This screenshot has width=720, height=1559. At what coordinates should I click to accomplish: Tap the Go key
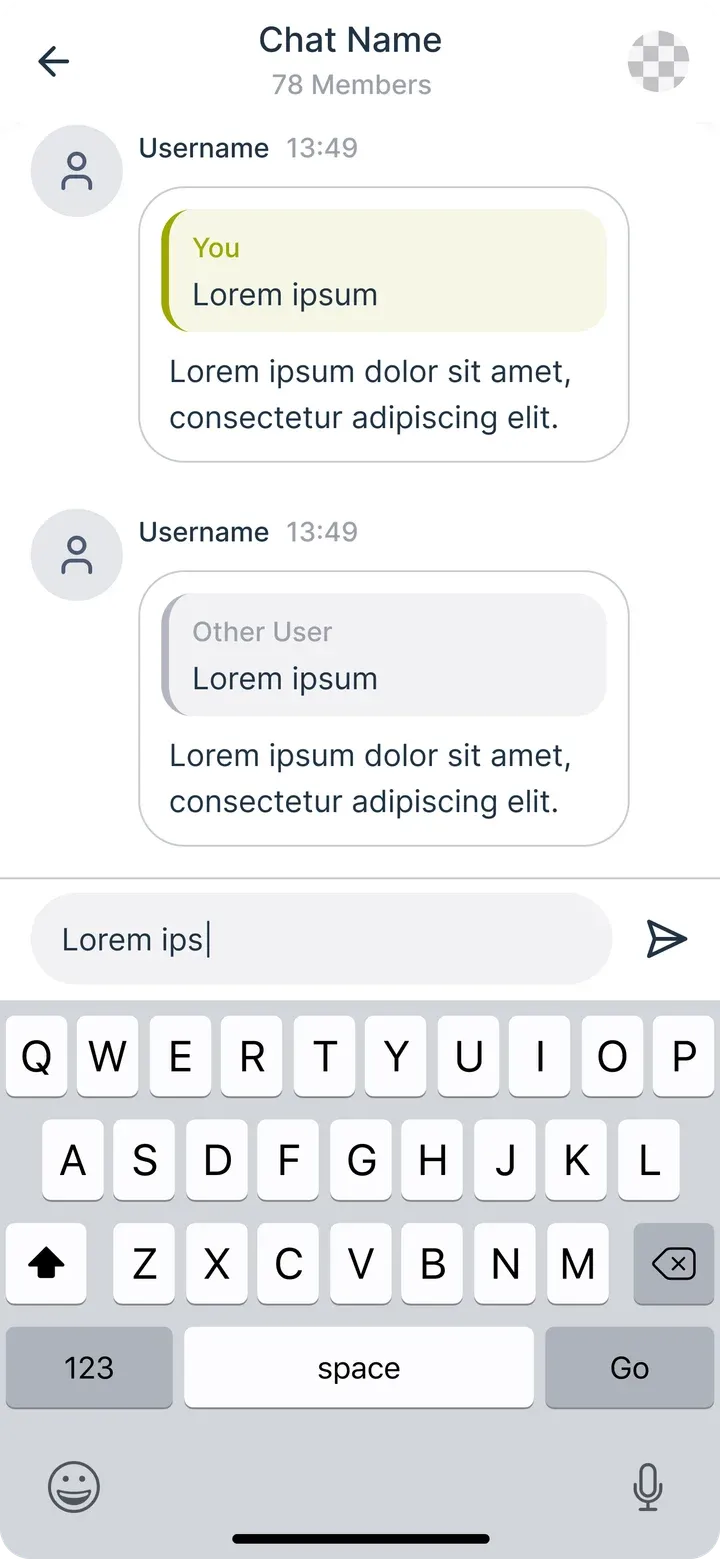point(630,1367)
